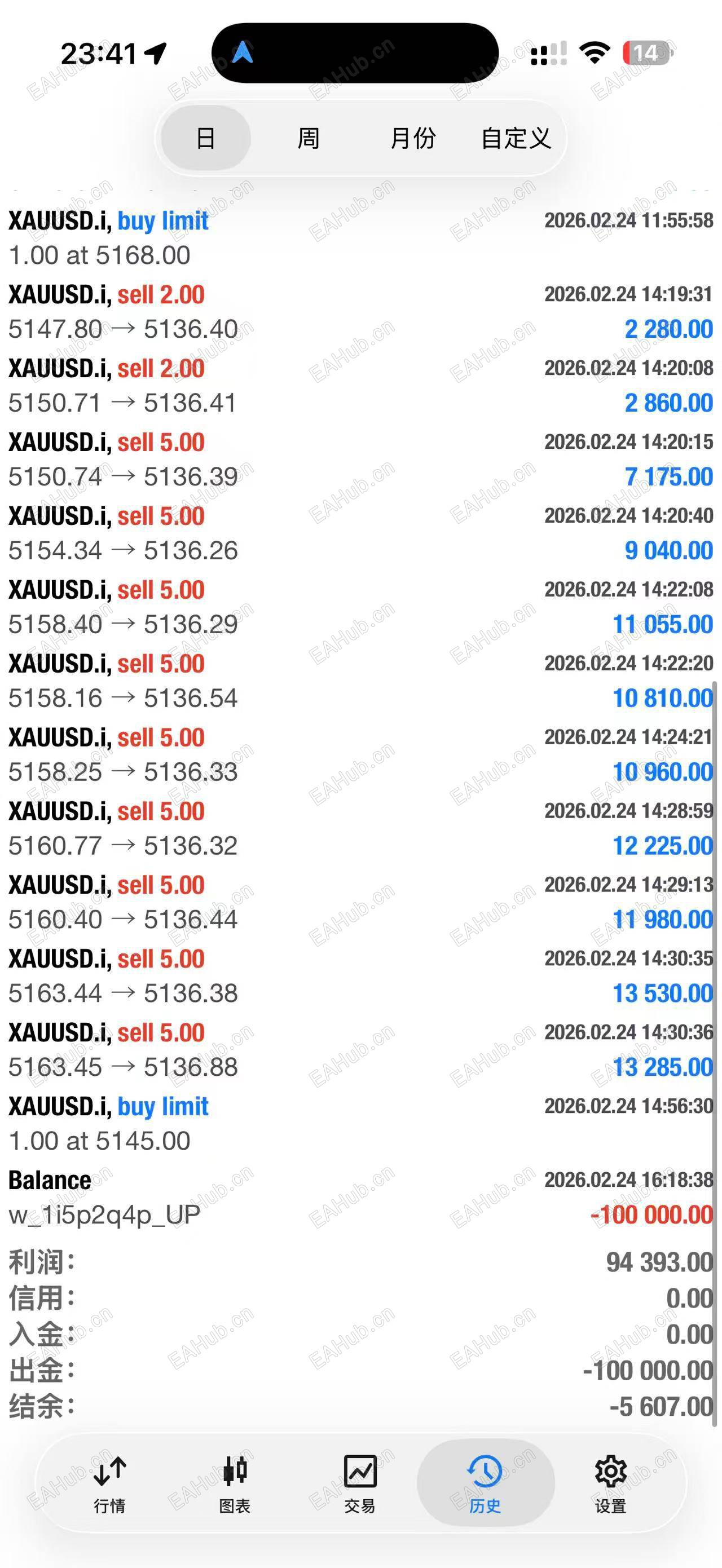
Task: Expand the trade with profit 9 040.00
Action: tap(360, 533)
